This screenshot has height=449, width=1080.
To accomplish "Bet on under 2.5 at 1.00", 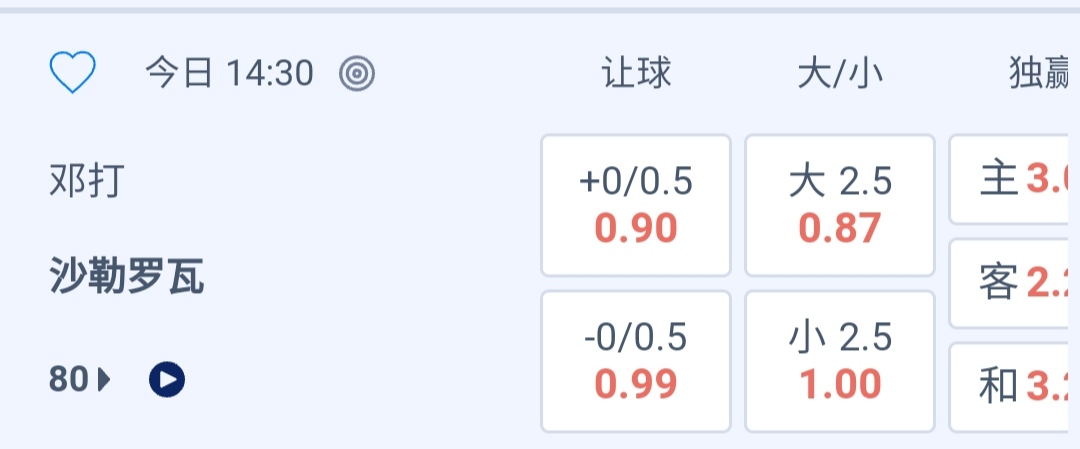I will (x=840, y=361).
